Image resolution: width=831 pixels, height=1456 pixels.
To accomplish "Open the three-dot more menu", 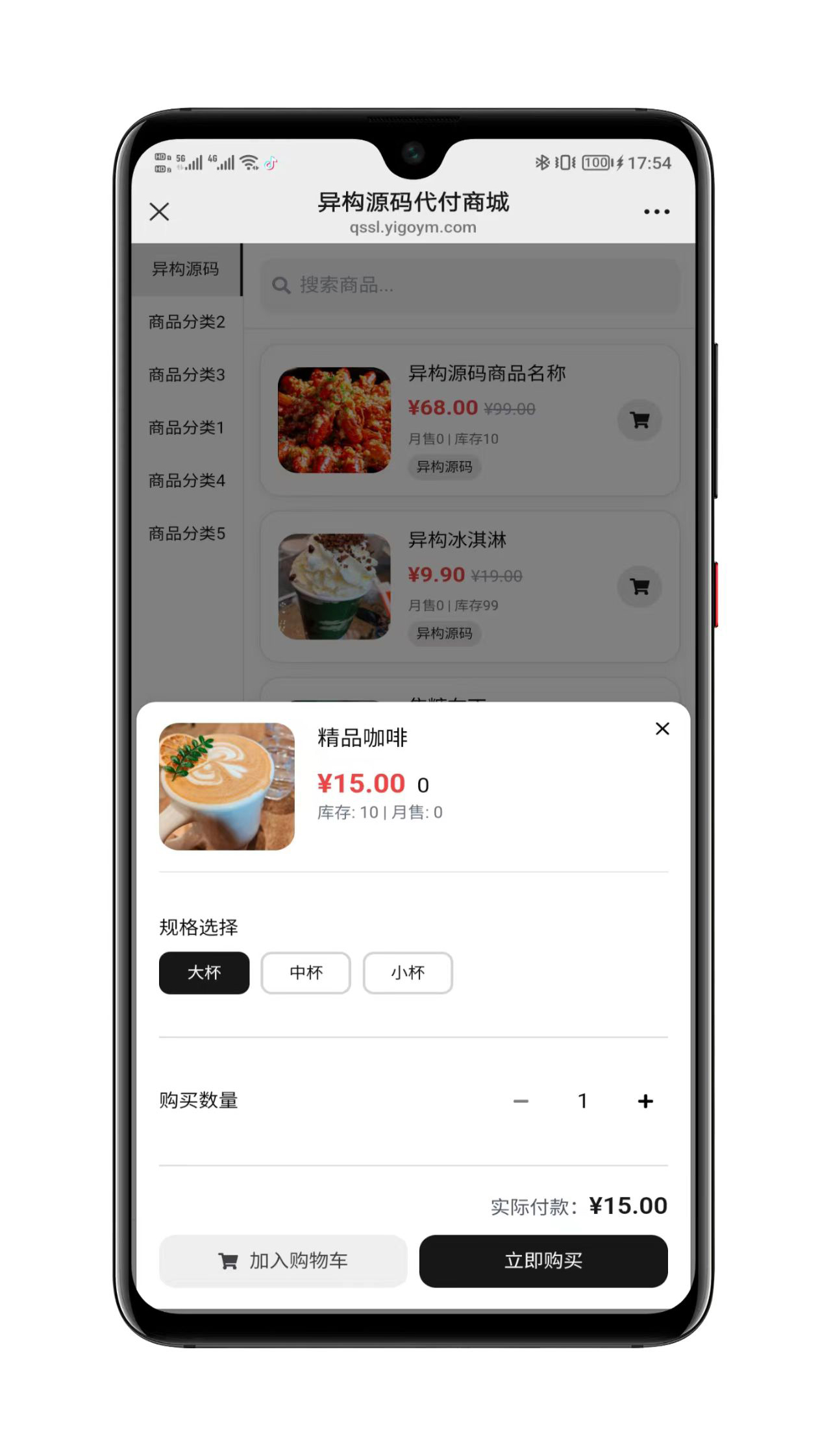I will (x=656, y=212).
